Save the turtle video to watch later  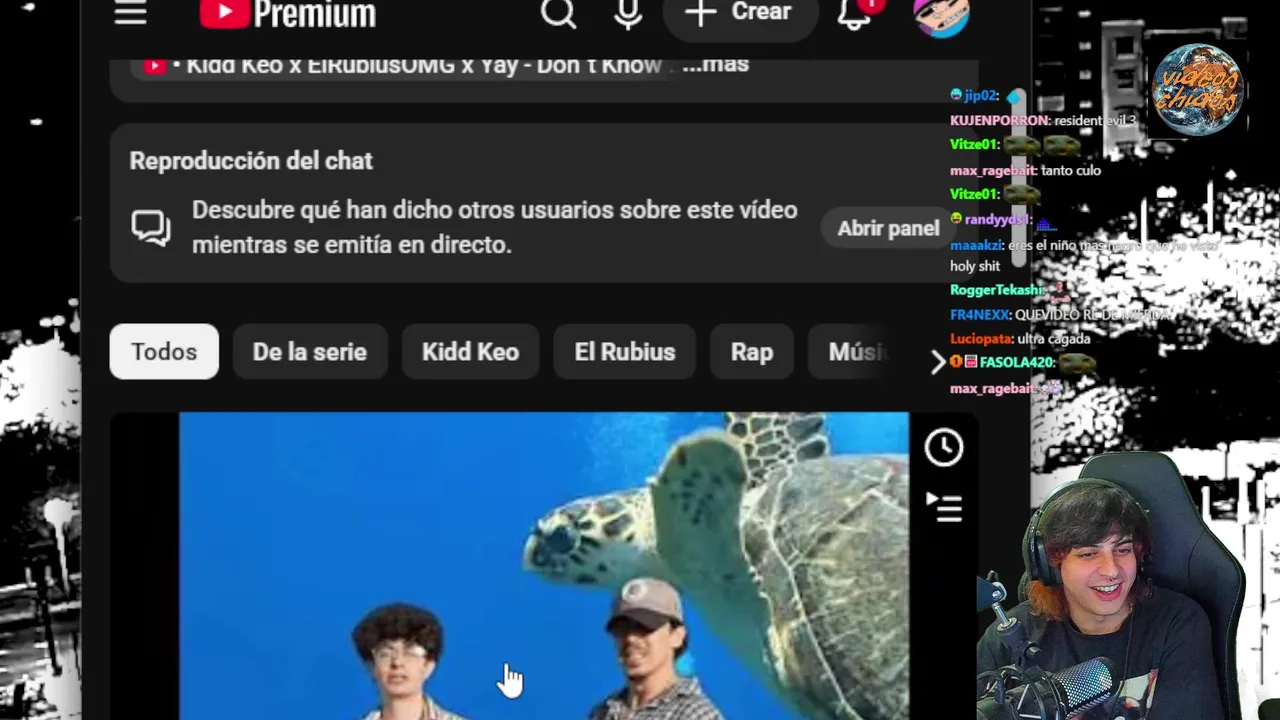(943, 448)
